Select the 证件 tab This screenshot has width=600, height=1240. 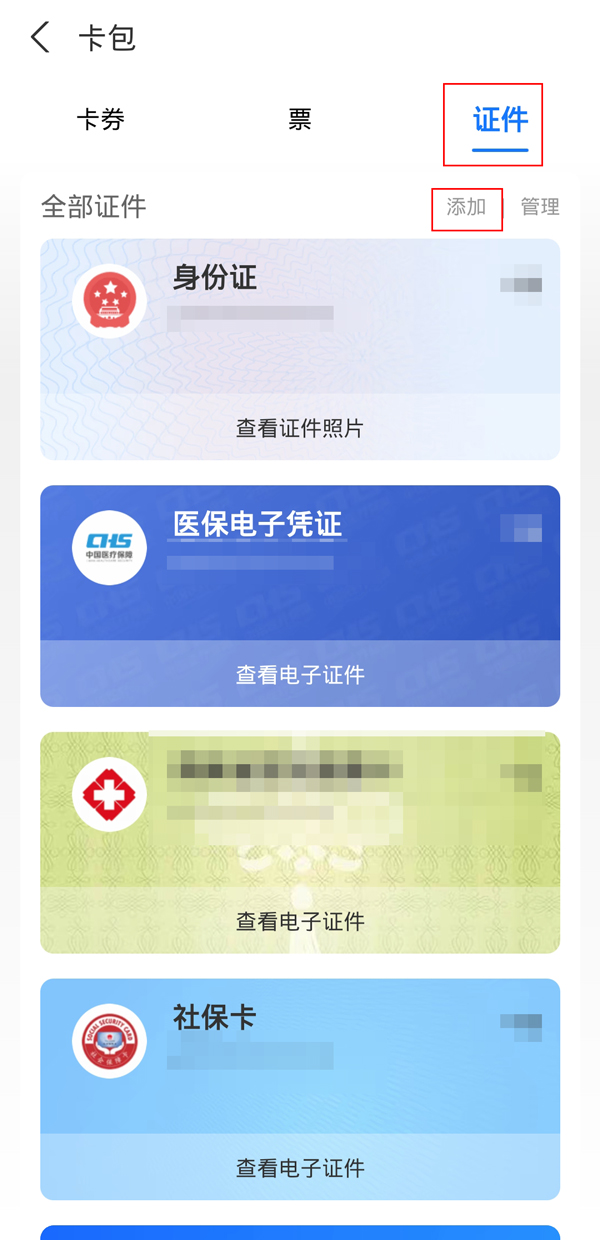coord(500,121)
